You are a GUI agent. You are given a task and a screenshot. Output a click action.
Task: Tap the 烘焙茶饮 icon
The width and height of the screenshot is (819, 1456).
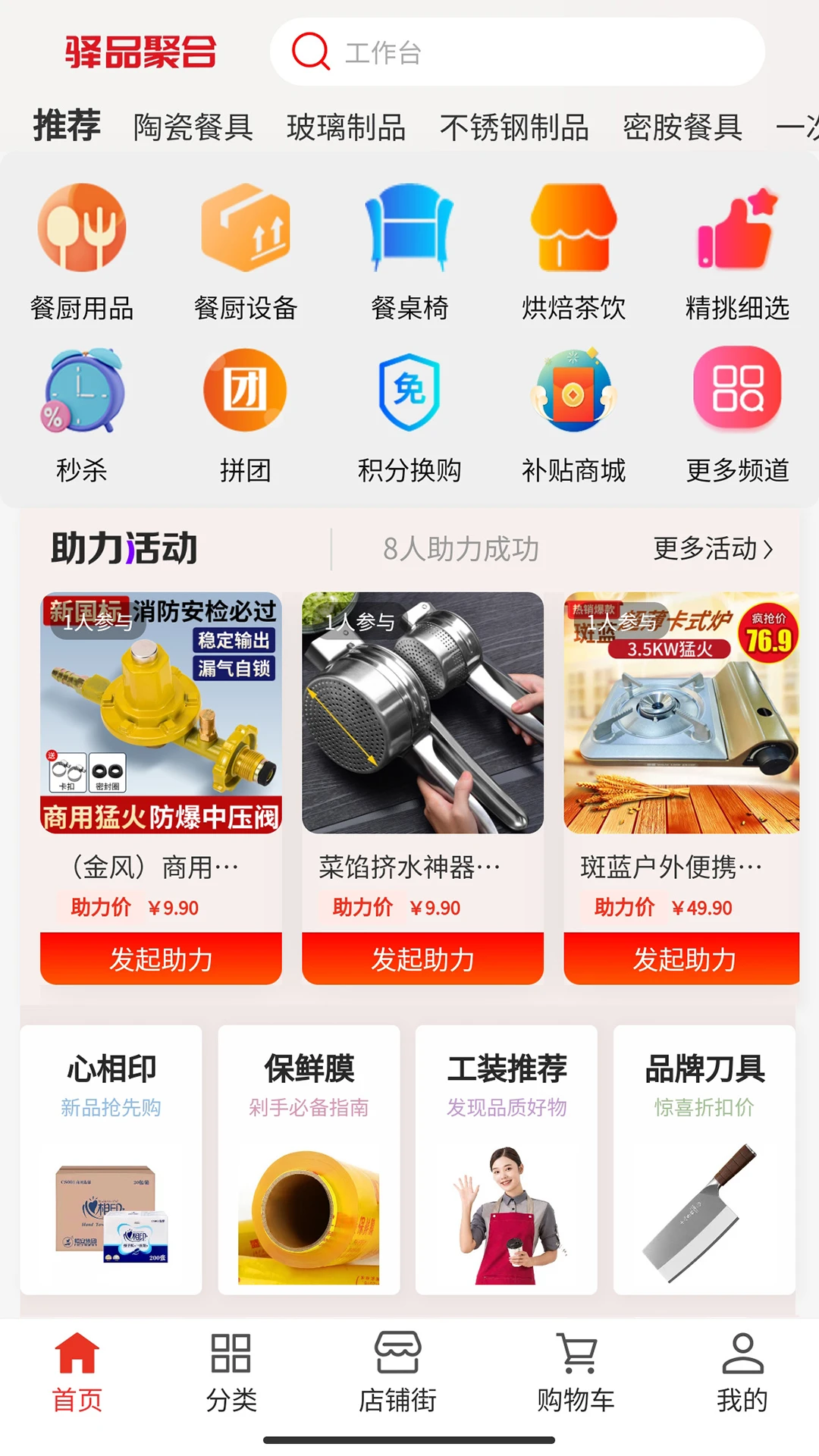click(572, 228)
